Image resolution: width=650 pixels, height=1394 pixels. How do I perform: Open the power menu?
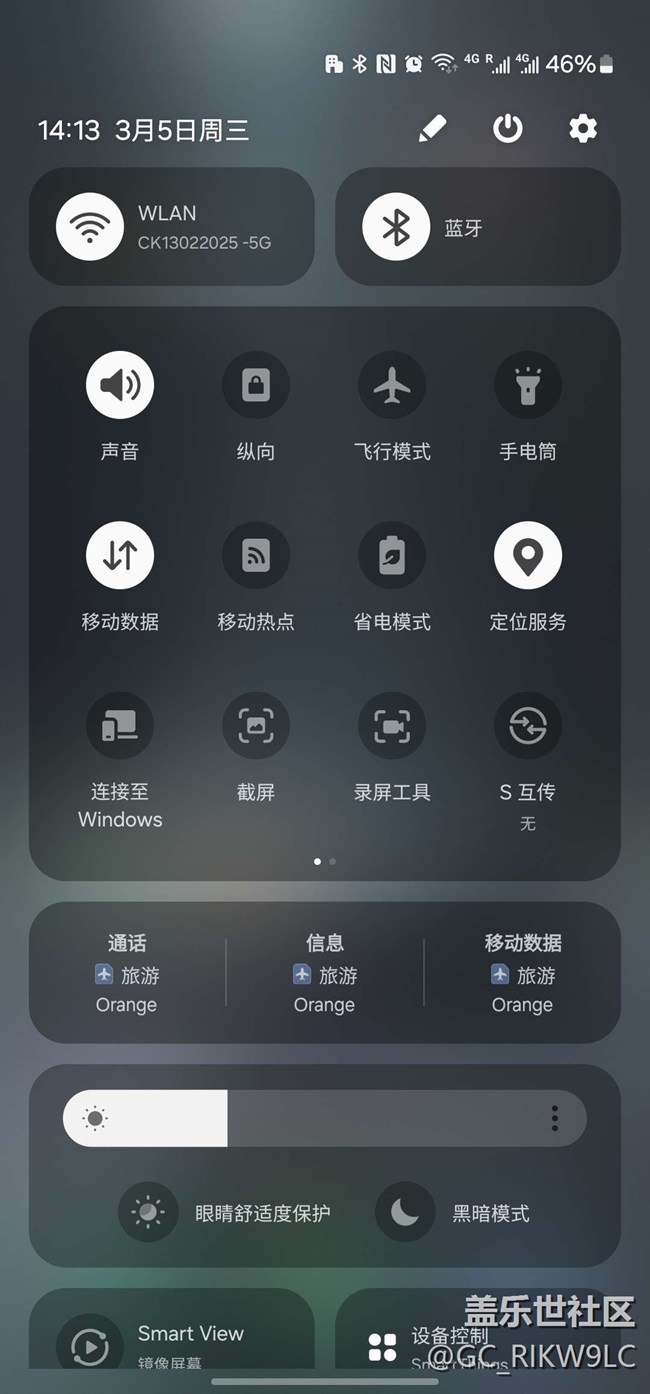click(x=508, y=128)
